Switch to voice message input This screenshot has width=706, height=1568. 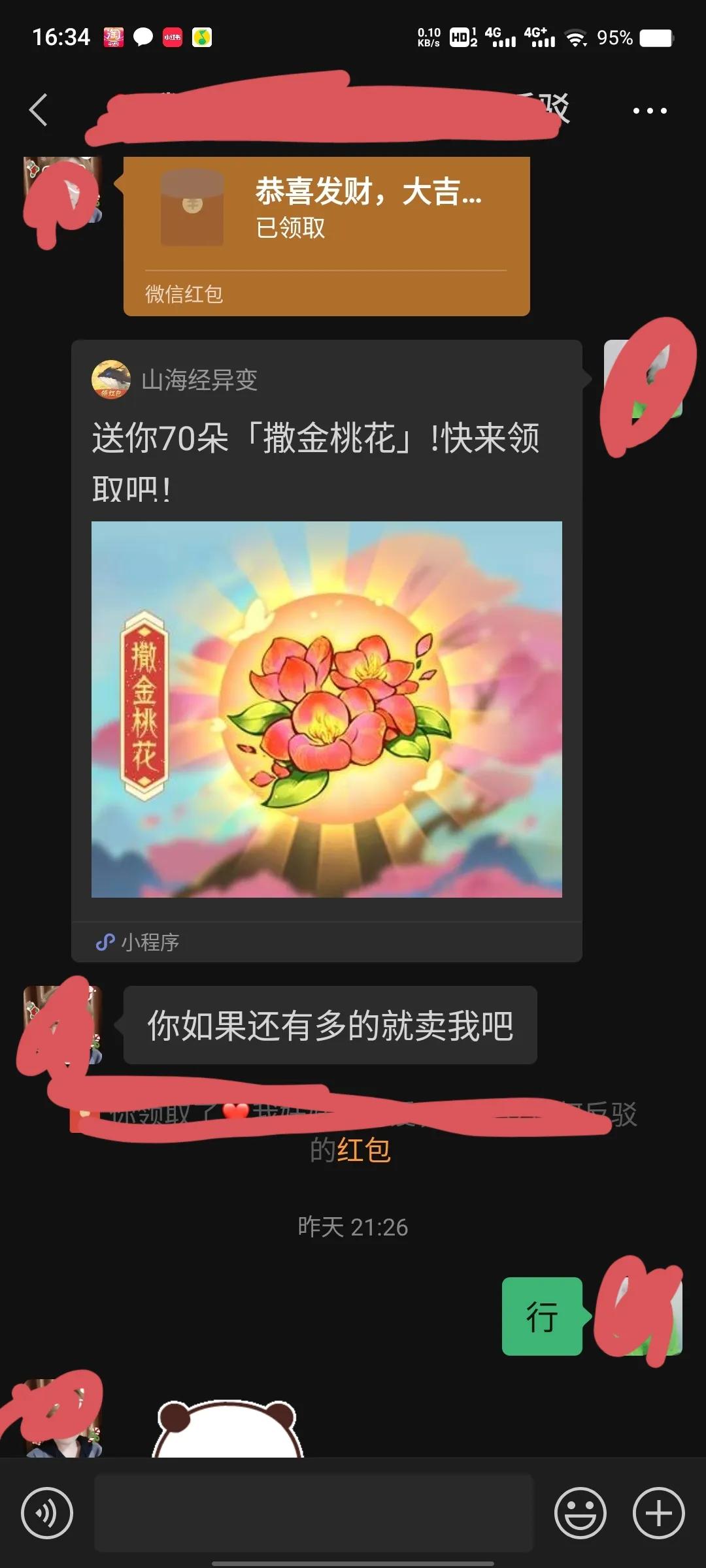[46, 1512]
